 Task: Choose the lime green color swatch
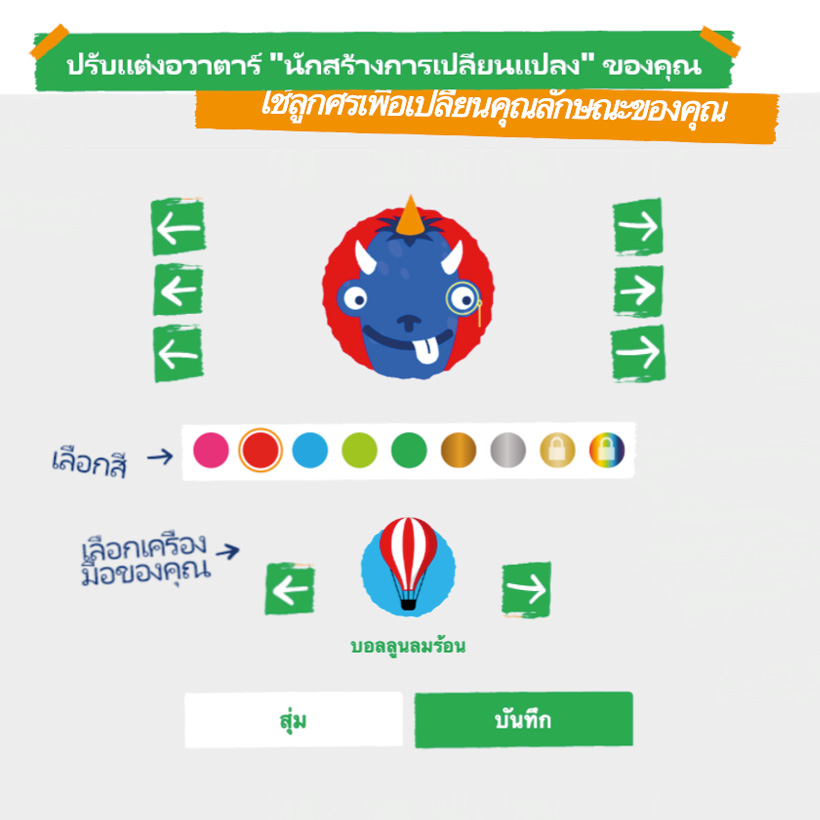pos(360,450)
